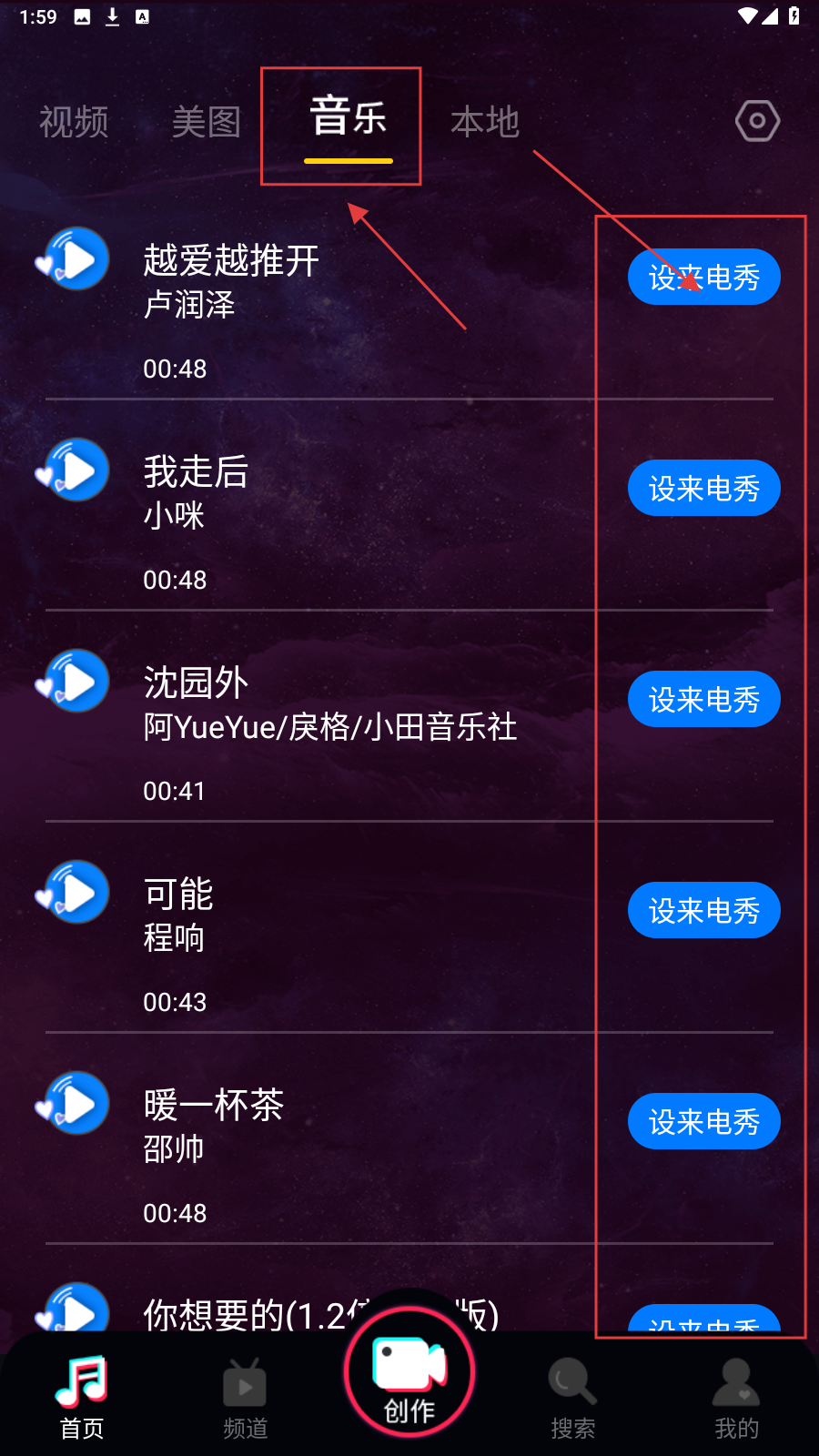
Task: Tap the 创作 camera button
Action: click(x=409, y=1372)
